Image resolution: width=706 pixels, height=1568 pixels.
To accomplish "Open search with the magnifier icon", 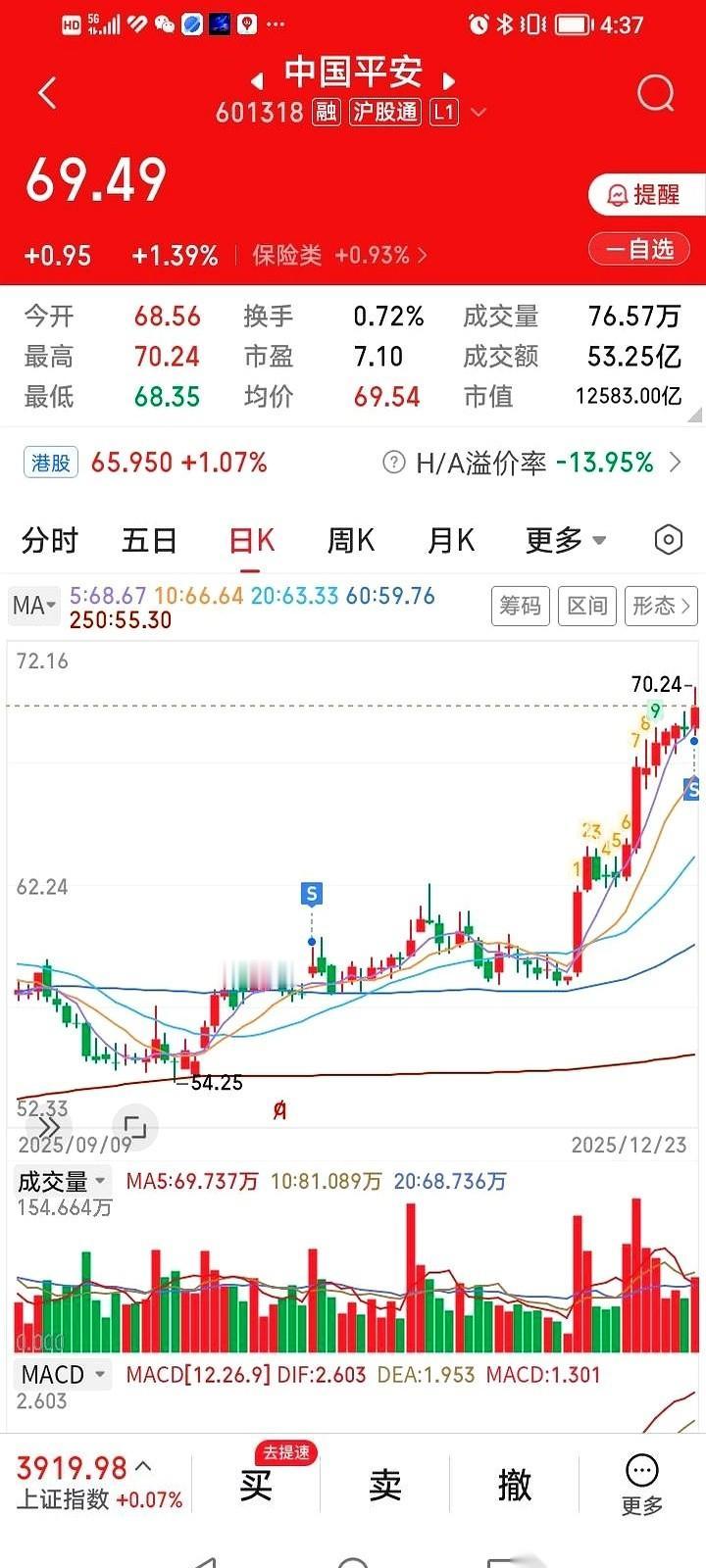I will pyautogui.click(x=654, y=93).
